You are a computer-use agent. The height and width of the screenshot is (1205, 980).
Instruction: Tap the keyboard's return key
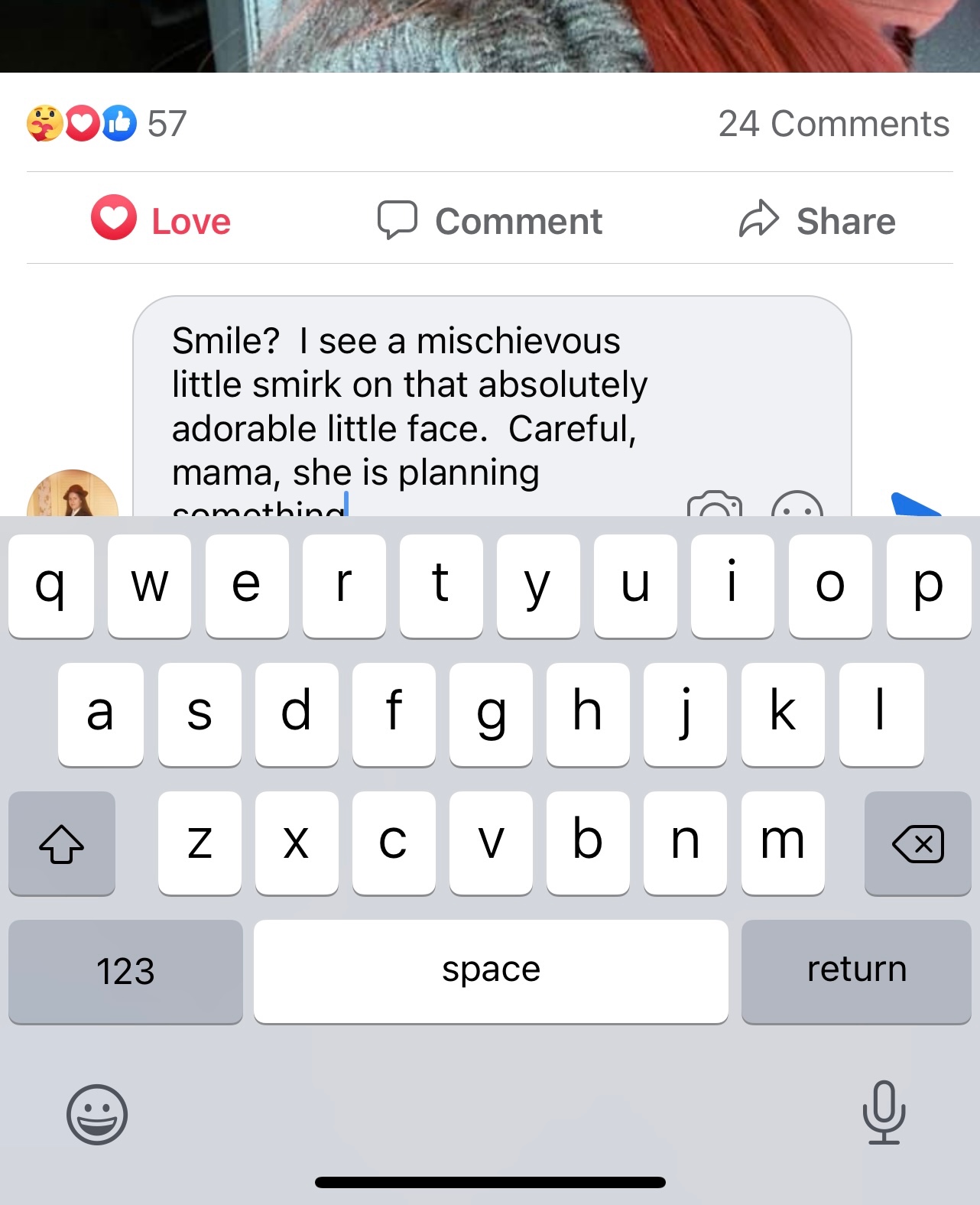856,971
